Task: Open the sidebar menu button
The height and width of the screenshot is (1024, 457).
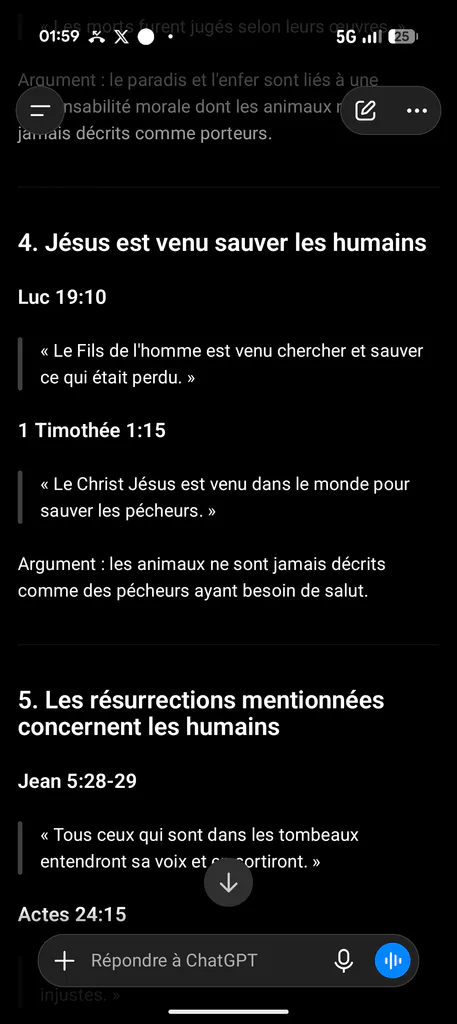Action: 40,110
